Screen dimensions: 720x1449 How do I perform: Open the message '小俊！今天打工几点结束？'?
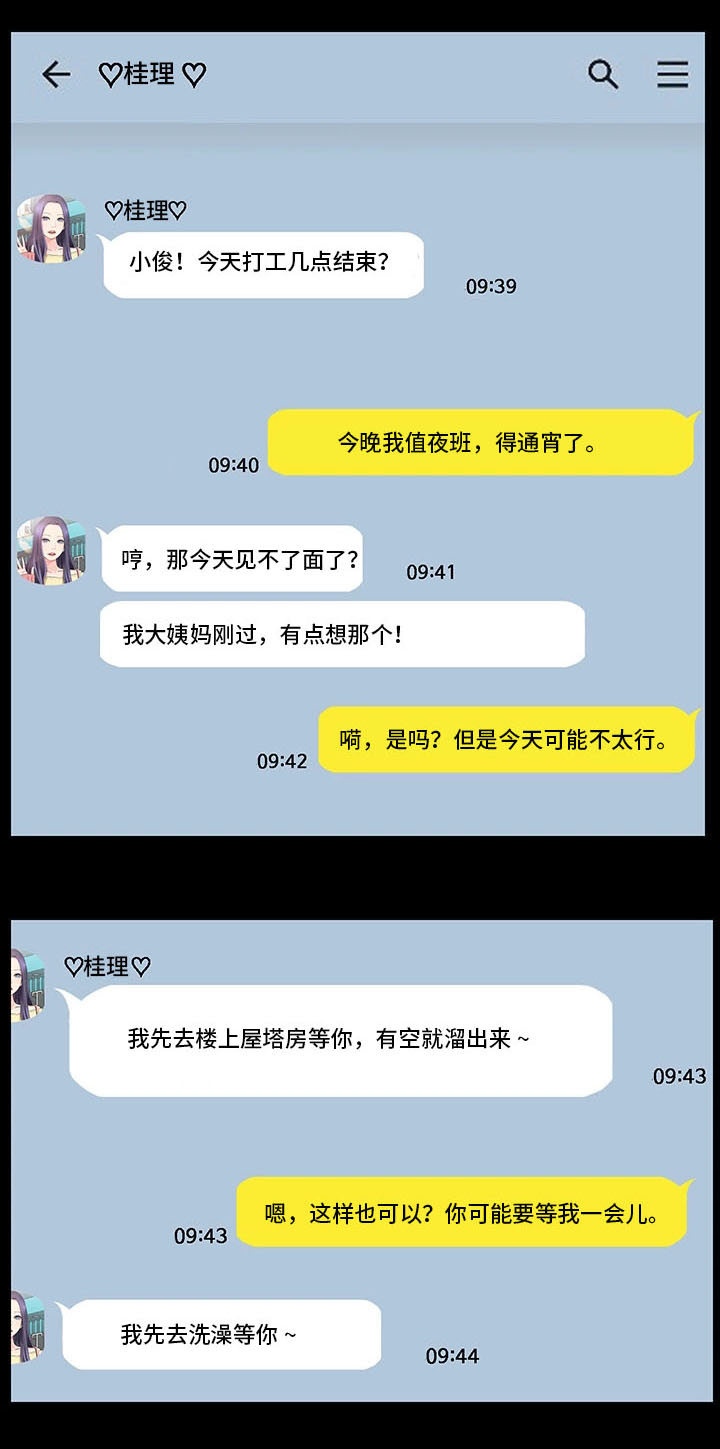click(262, 262)
